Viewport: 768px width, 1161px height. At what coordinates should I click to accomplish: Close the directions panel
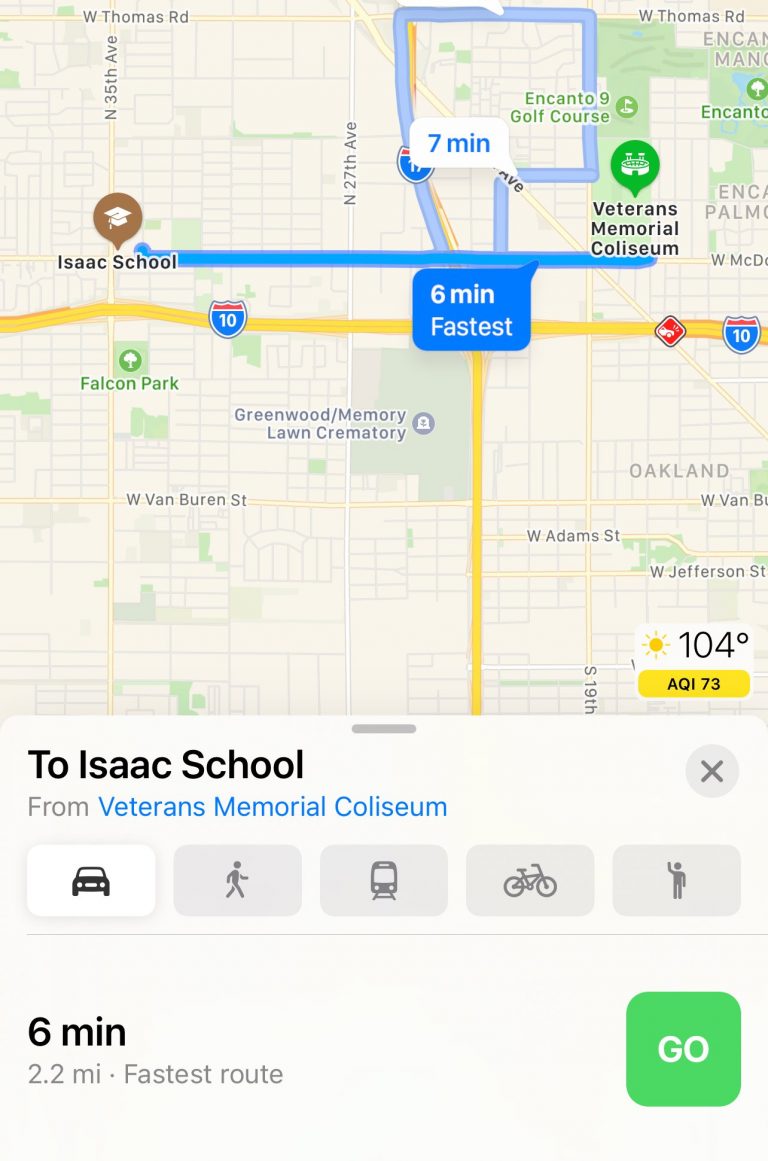pyautogui.click(x=712, y=771)
